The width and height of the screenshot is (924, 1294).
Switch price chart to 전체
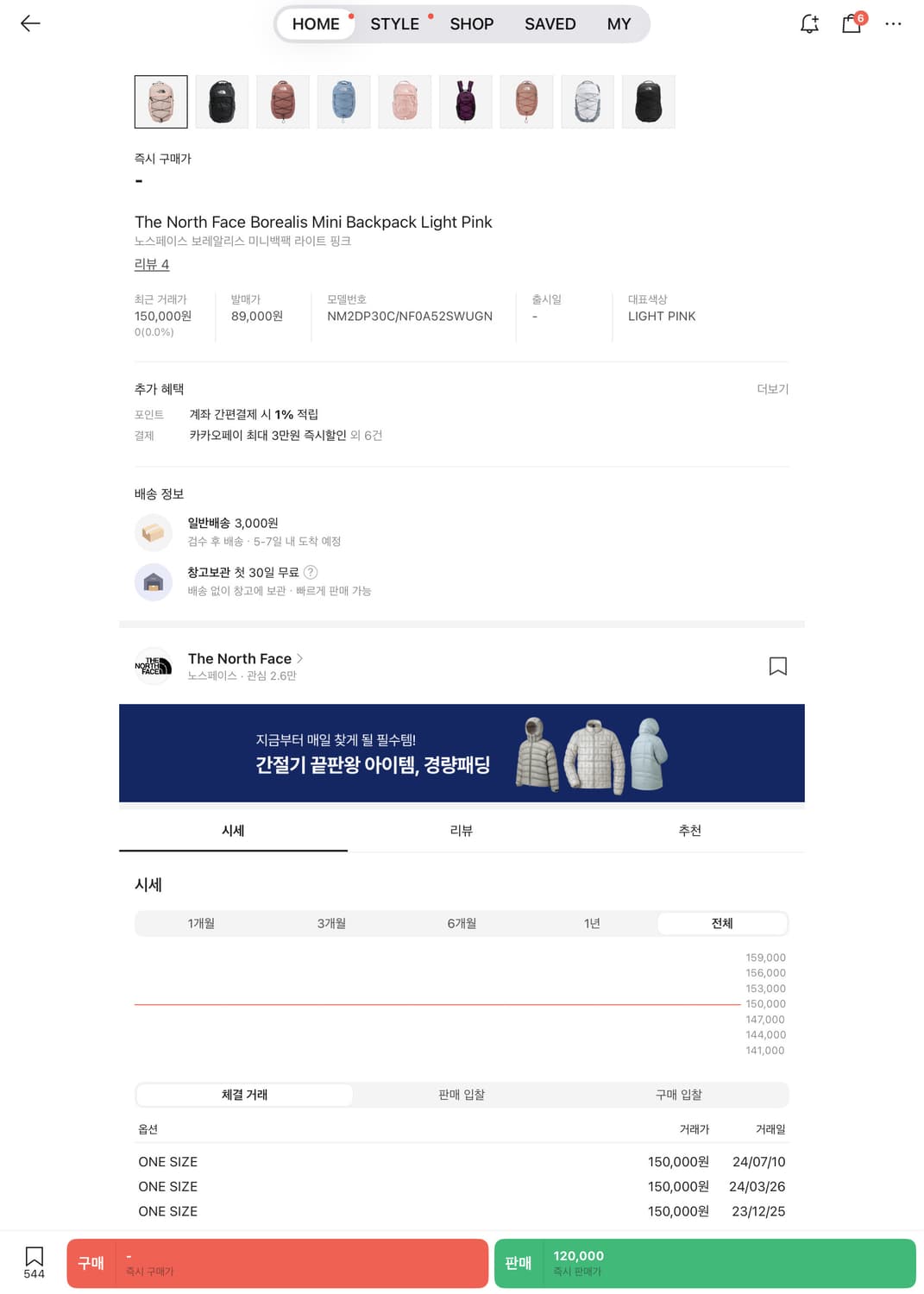(x=722, y=923)
